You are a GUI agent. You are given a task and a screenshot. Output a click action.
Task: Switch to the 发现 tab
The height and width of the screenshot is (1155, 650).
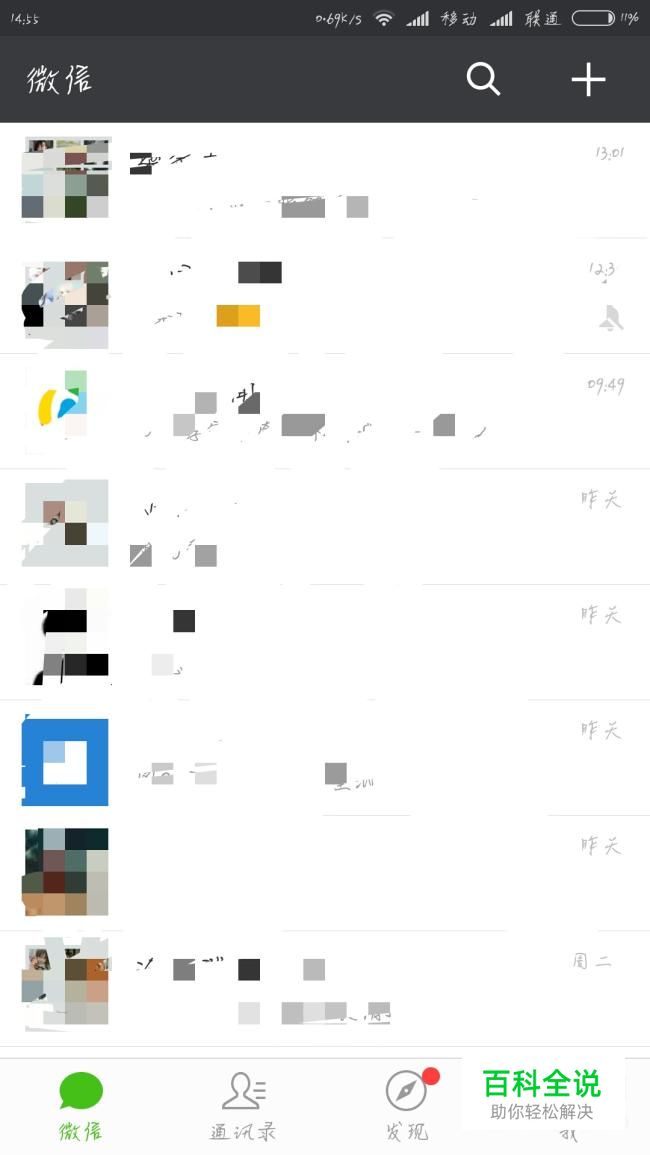(407, 1105)
